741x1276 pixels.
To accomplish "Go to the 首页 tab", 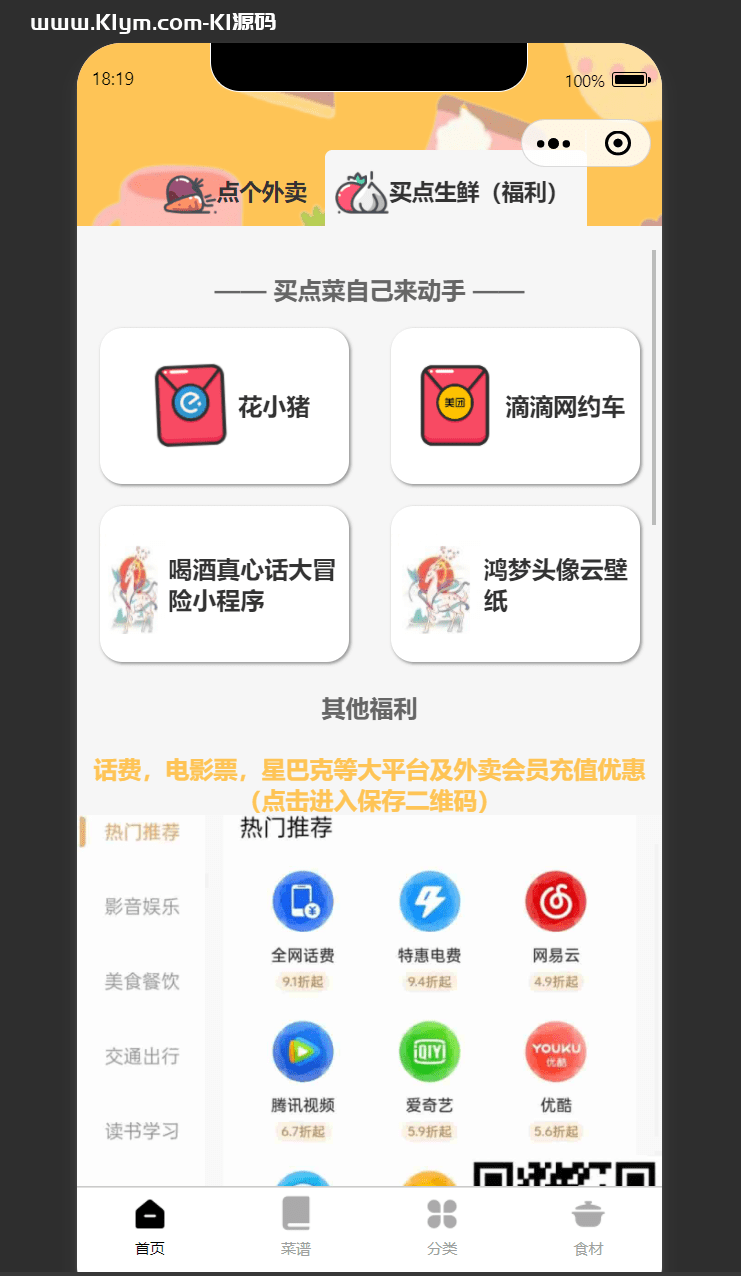I will tap(150, 1227).
